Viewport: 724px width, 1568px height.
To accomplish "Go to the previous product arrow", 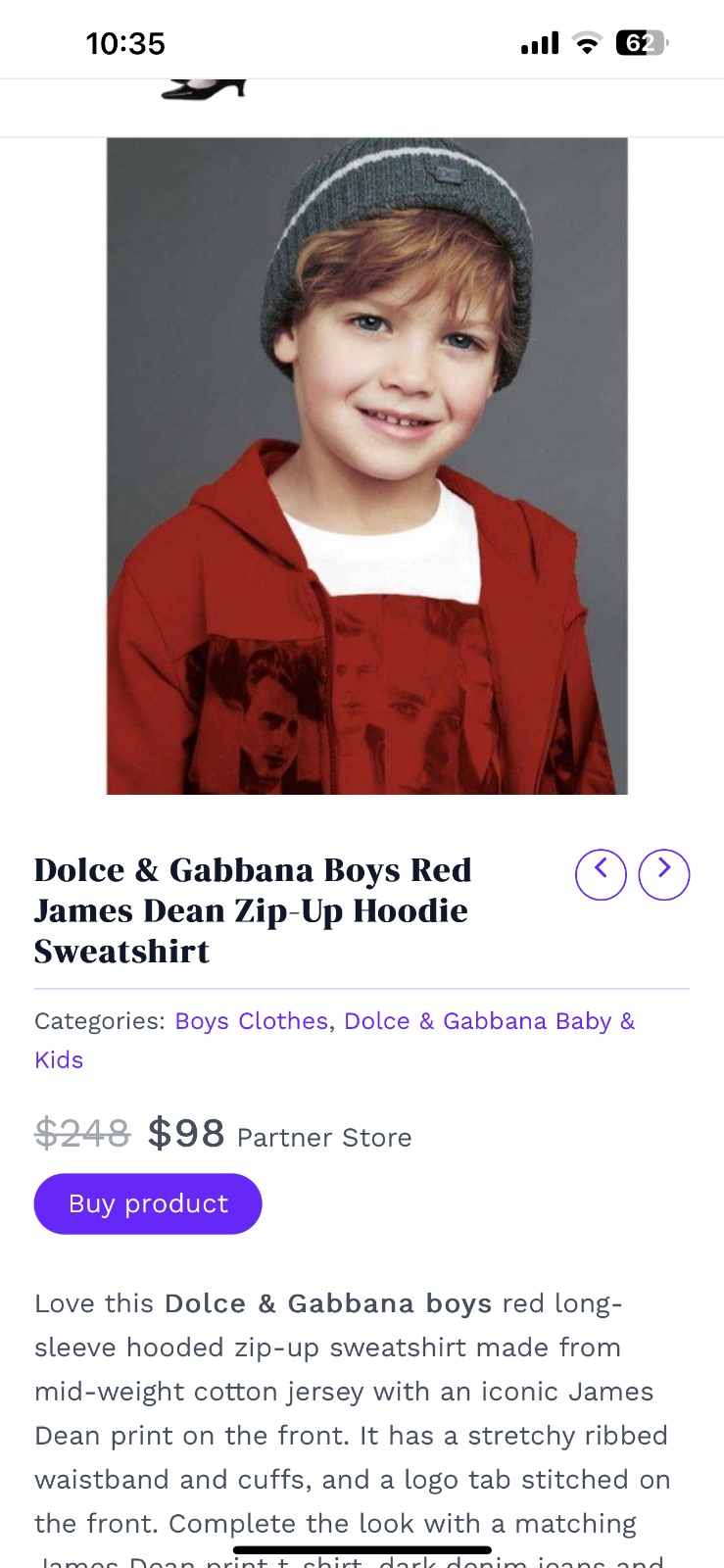I will (x=601, y=873).
